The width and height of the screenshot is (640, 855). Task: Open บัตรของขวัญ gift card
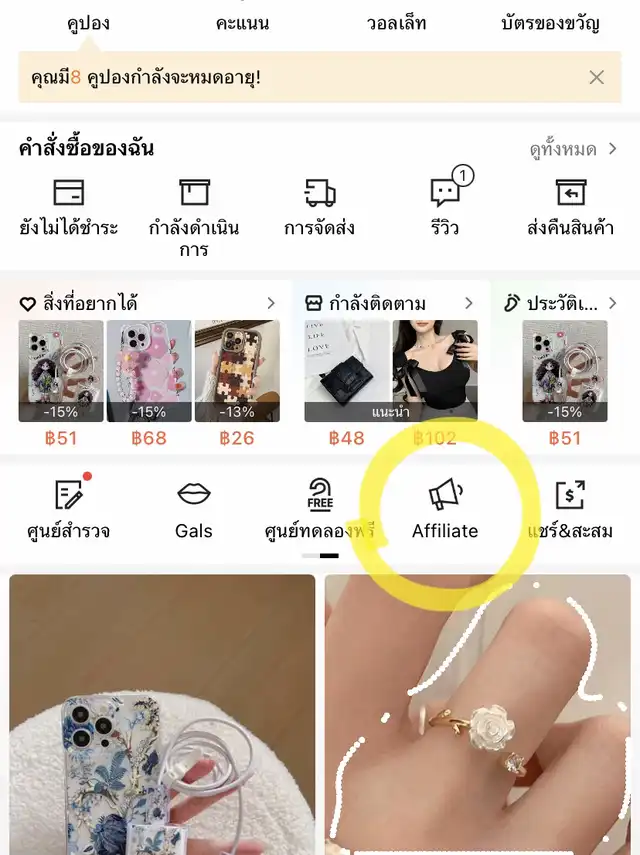click(x=550, y=23)
